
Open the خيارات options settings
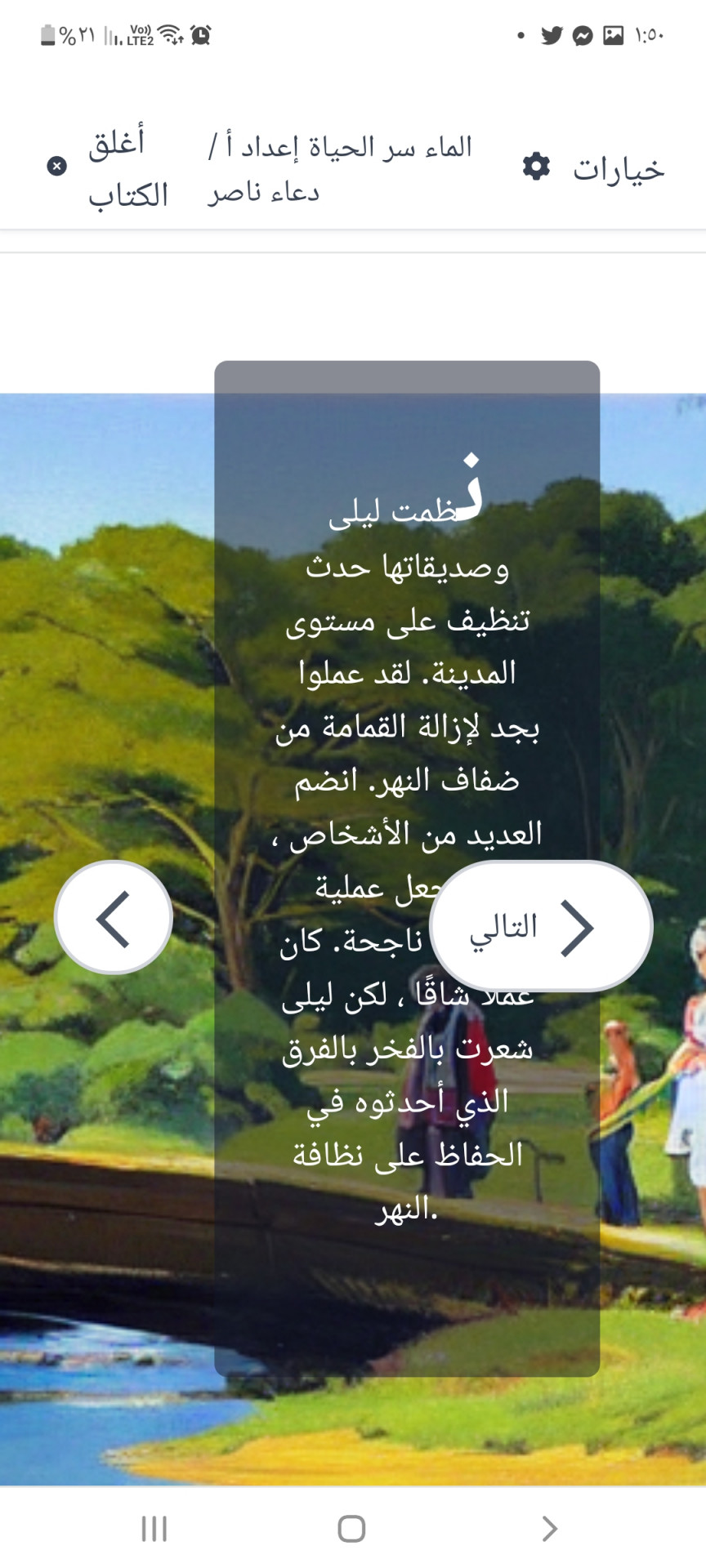click(x=594, y=168)
